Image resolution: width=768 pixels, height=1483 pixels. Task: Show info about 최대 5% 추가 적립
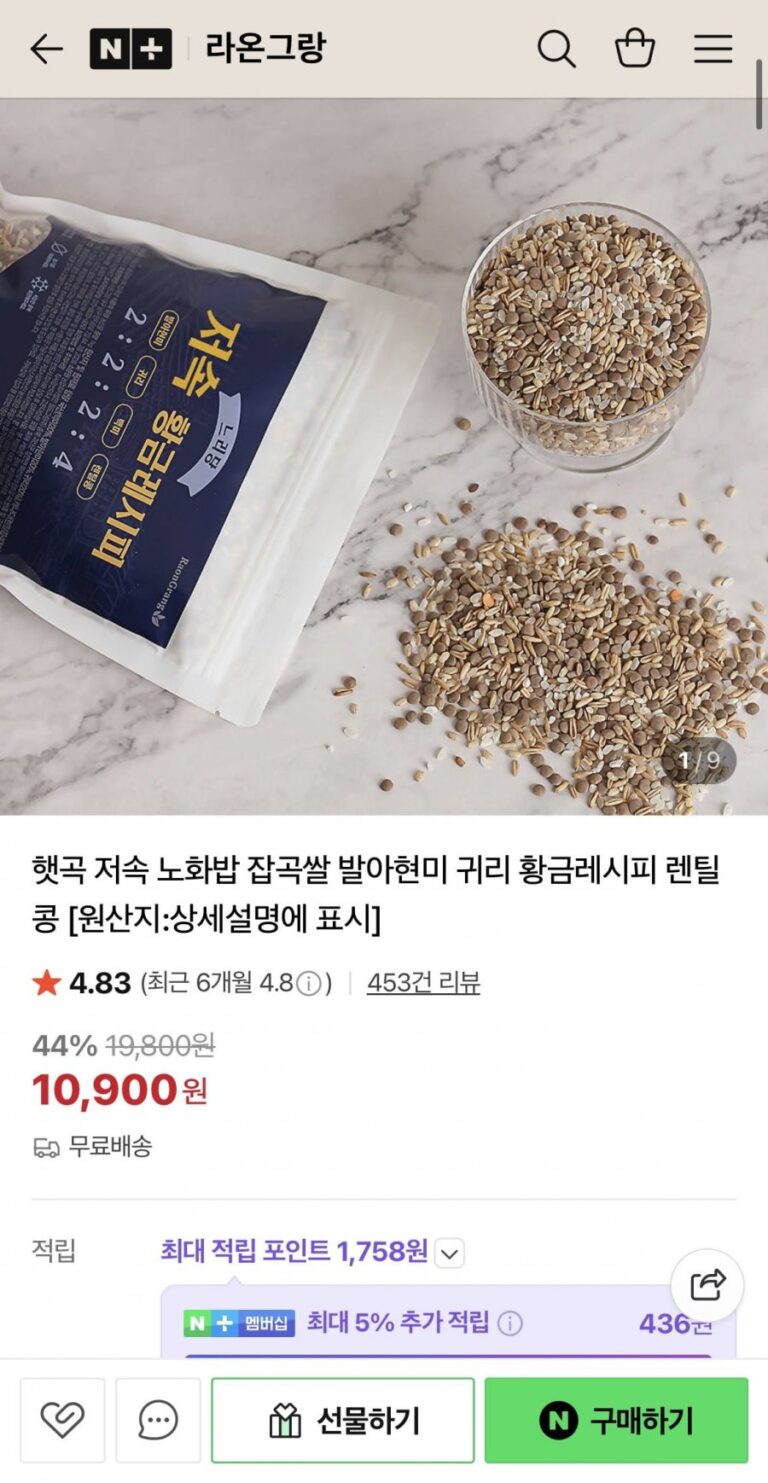coord(510,1324)
